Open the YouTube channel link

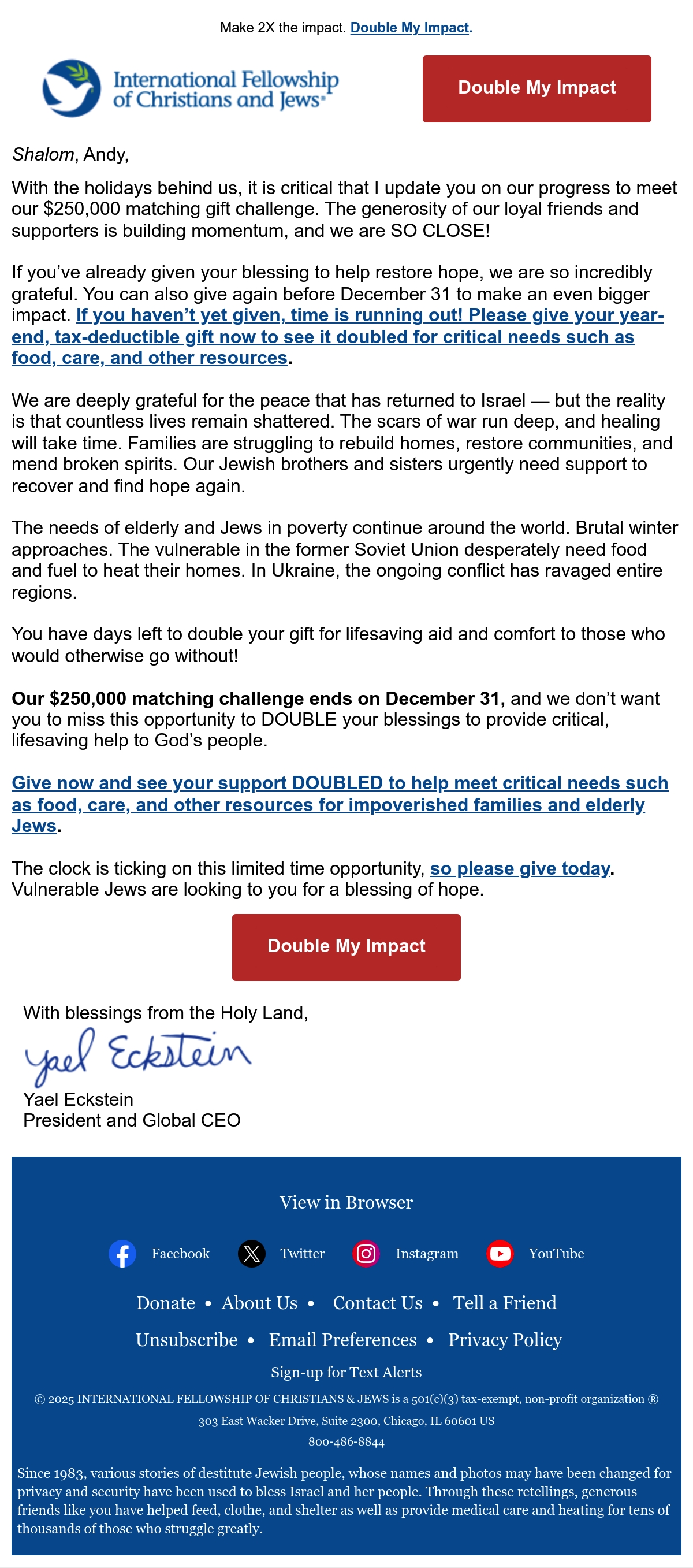[535, 1254]
